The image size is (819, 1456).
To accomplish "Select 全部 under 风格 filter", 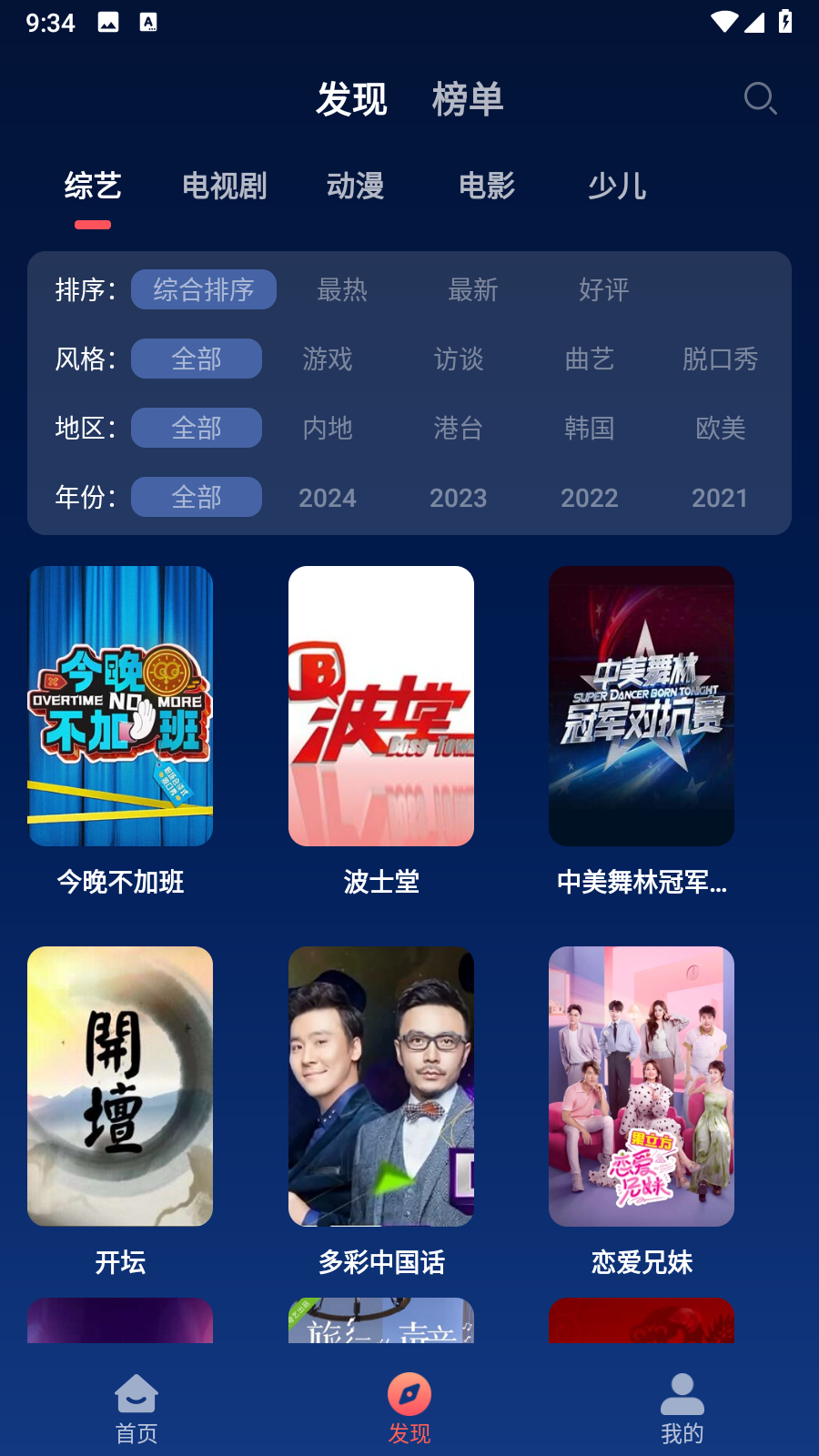I will pyautogui.click(x=197, y=359).
